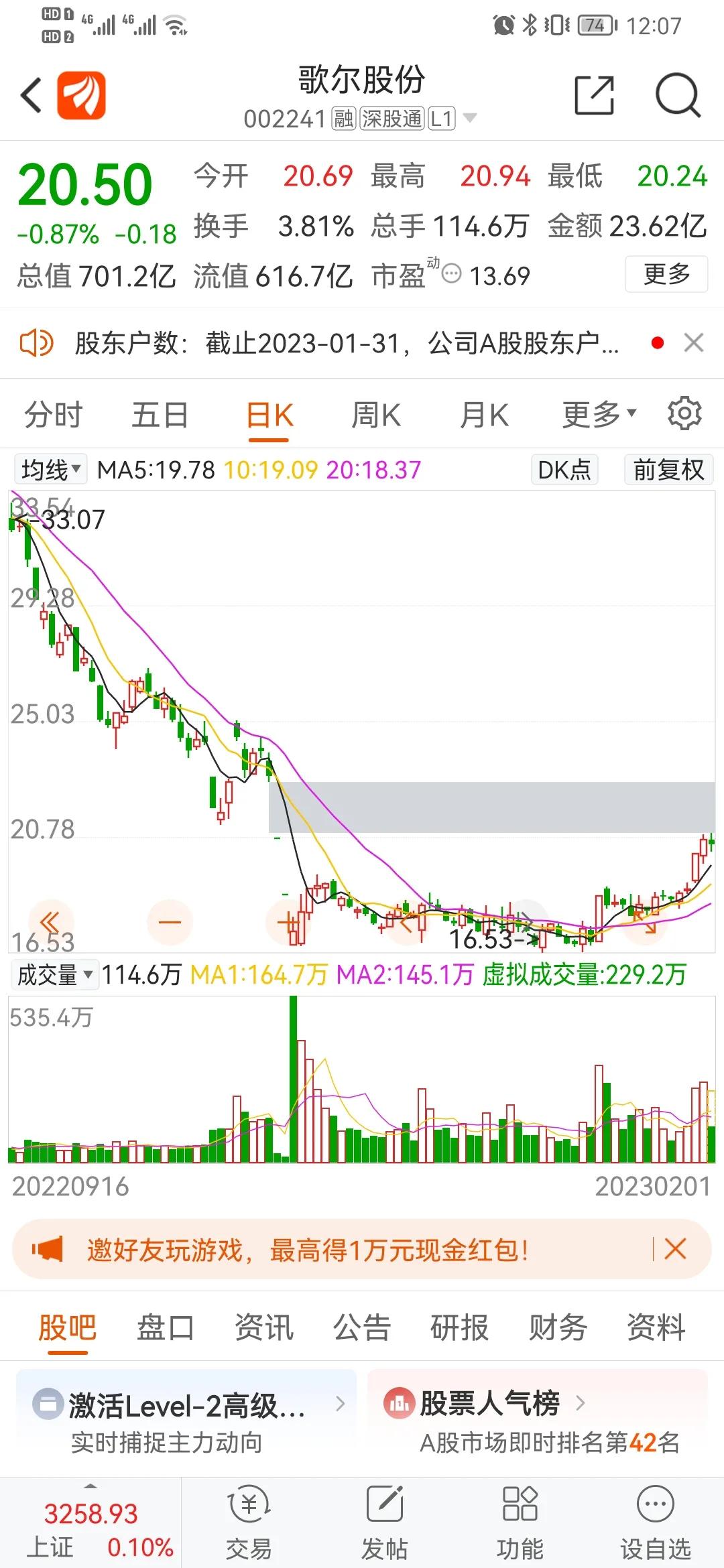The height and width of the screenshot is (1568, 724).
Task: Open the 成交量 indicator dropdown
Action: pyautogui.click(x=55, y=974)
